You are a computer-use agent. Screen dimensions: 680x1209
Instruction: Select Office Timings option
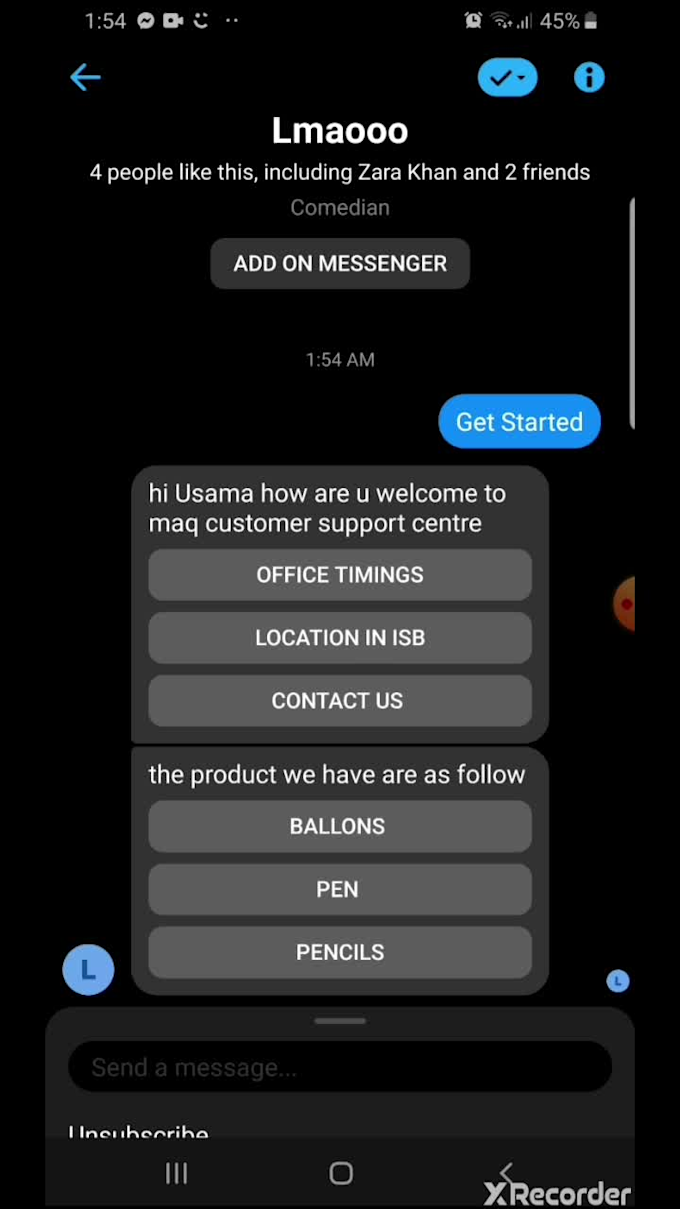(x=340, y=575)
